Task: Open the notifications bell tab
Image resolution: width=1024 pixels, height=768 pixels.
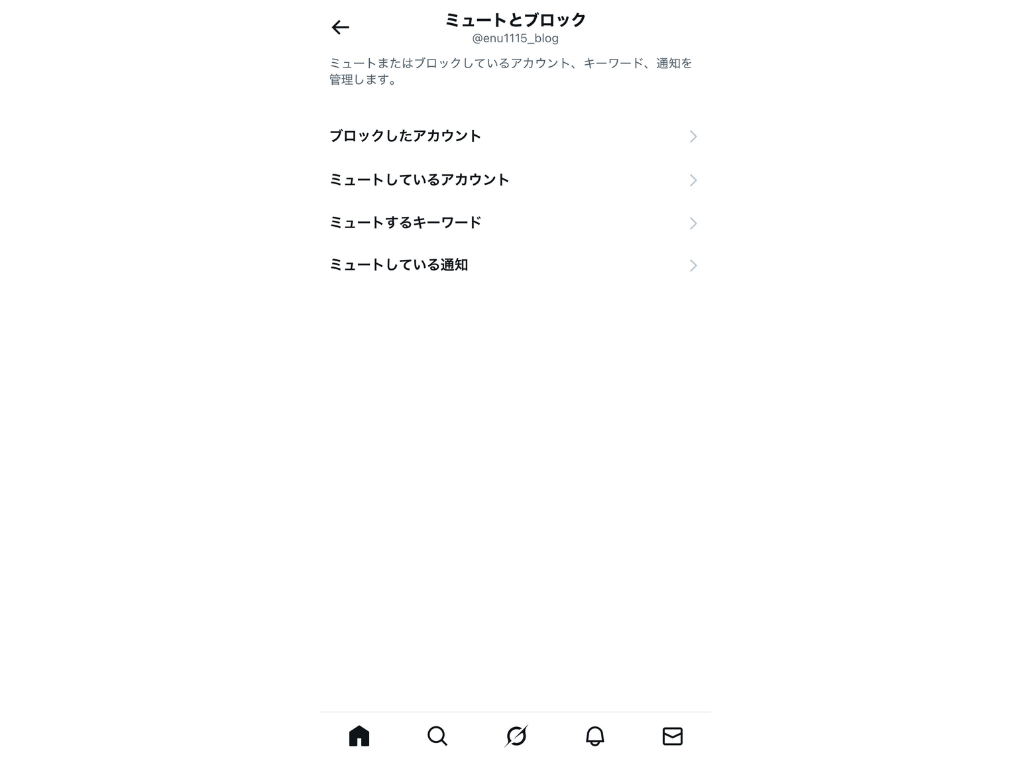Action: pos(595,736)
